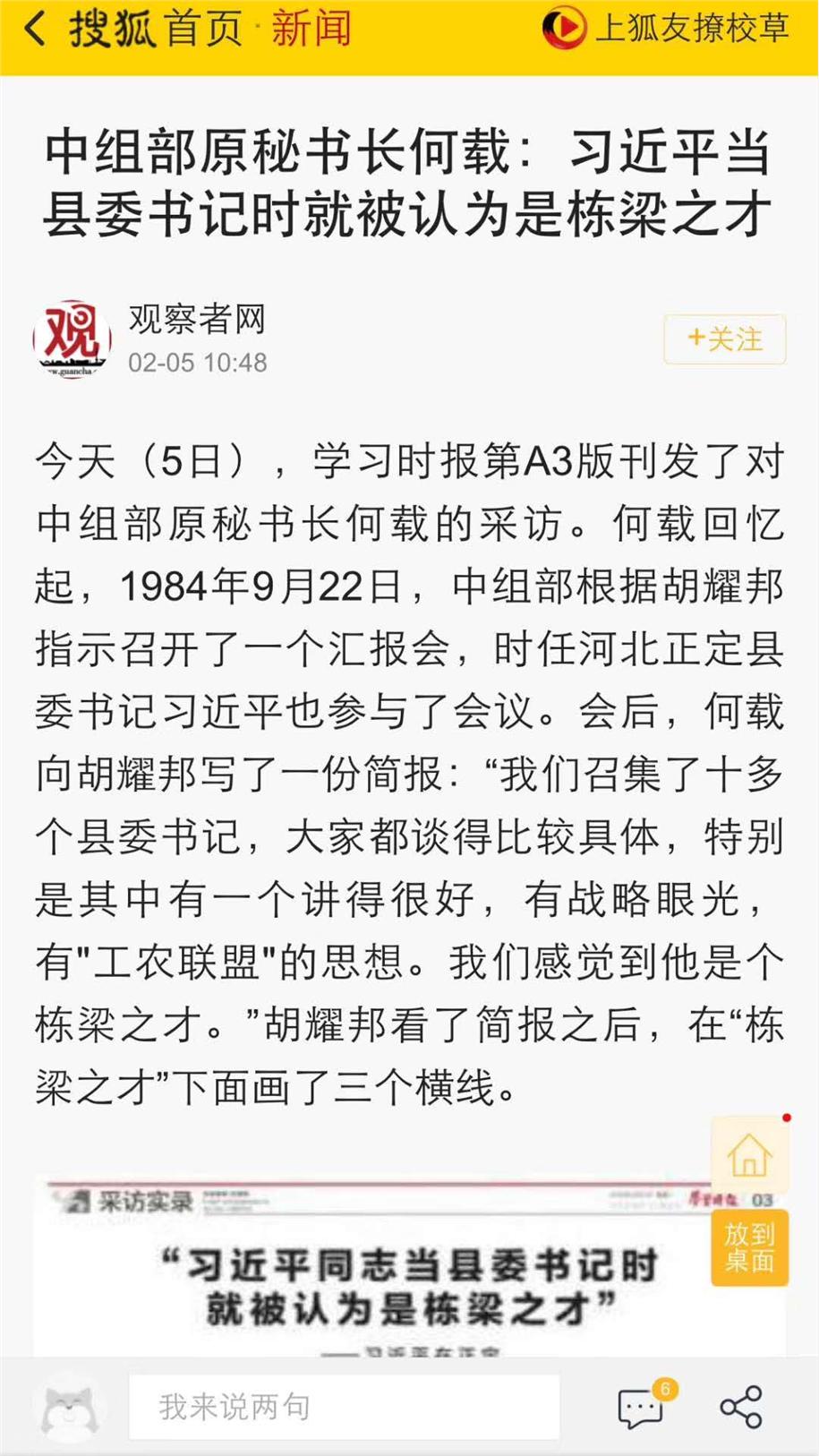Open the 新闻 section link
The image size is (819, 1456).
[x=311, y=29]
